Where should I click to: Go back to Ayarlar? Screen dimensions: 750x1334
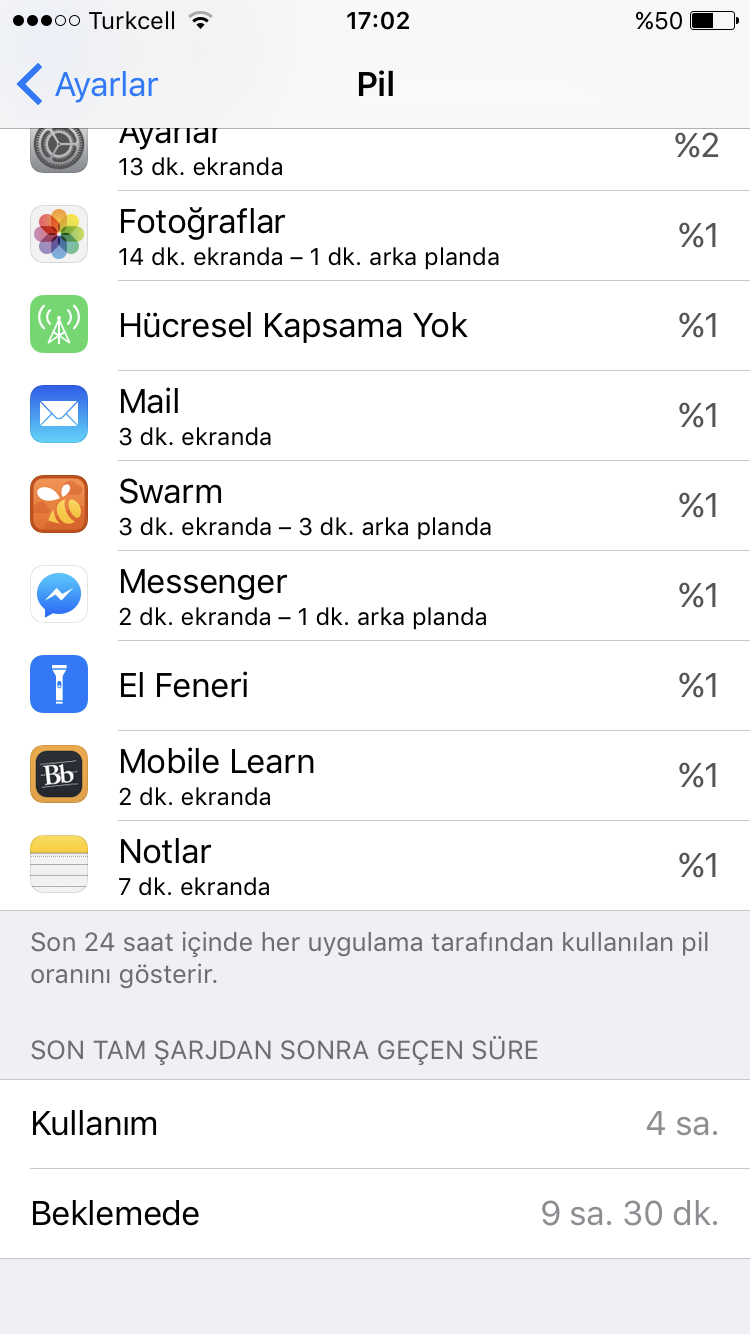[88, 85]
